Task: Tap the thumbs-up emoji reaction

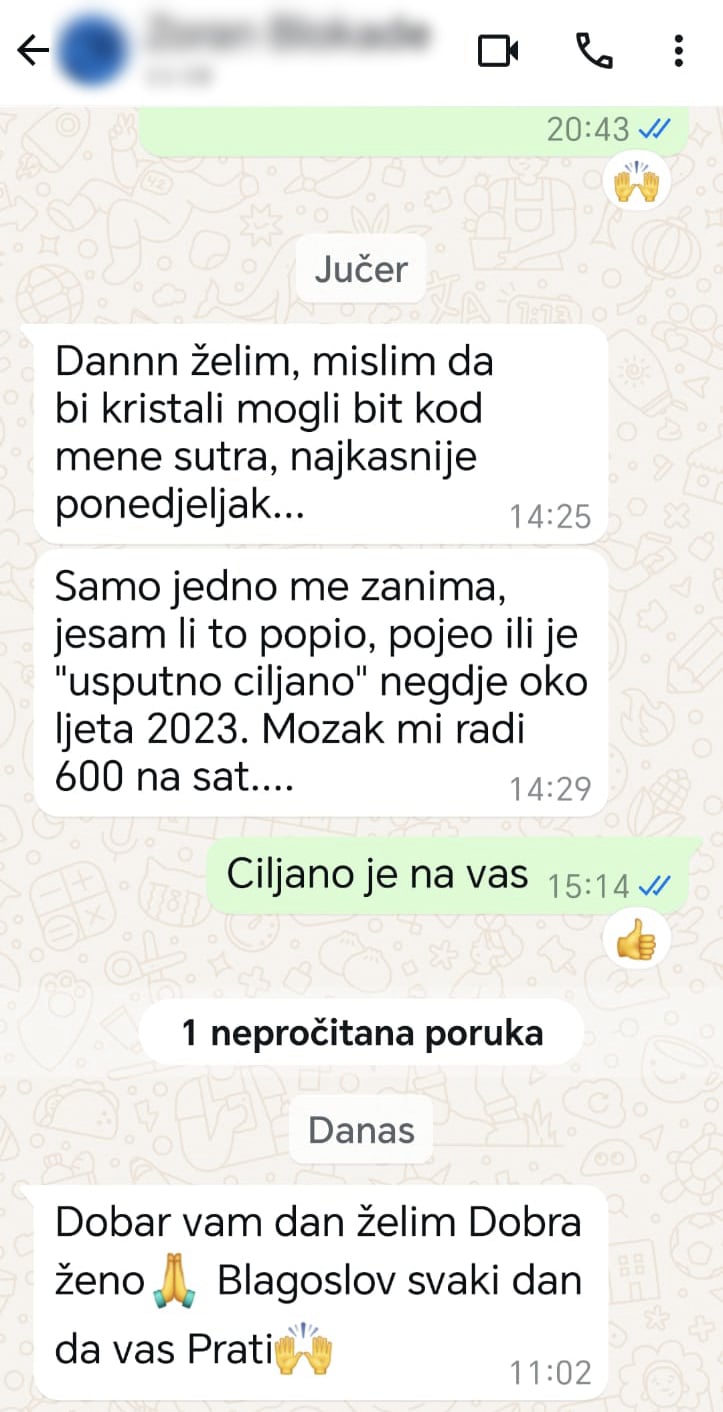Action: (x=637, y=935)
